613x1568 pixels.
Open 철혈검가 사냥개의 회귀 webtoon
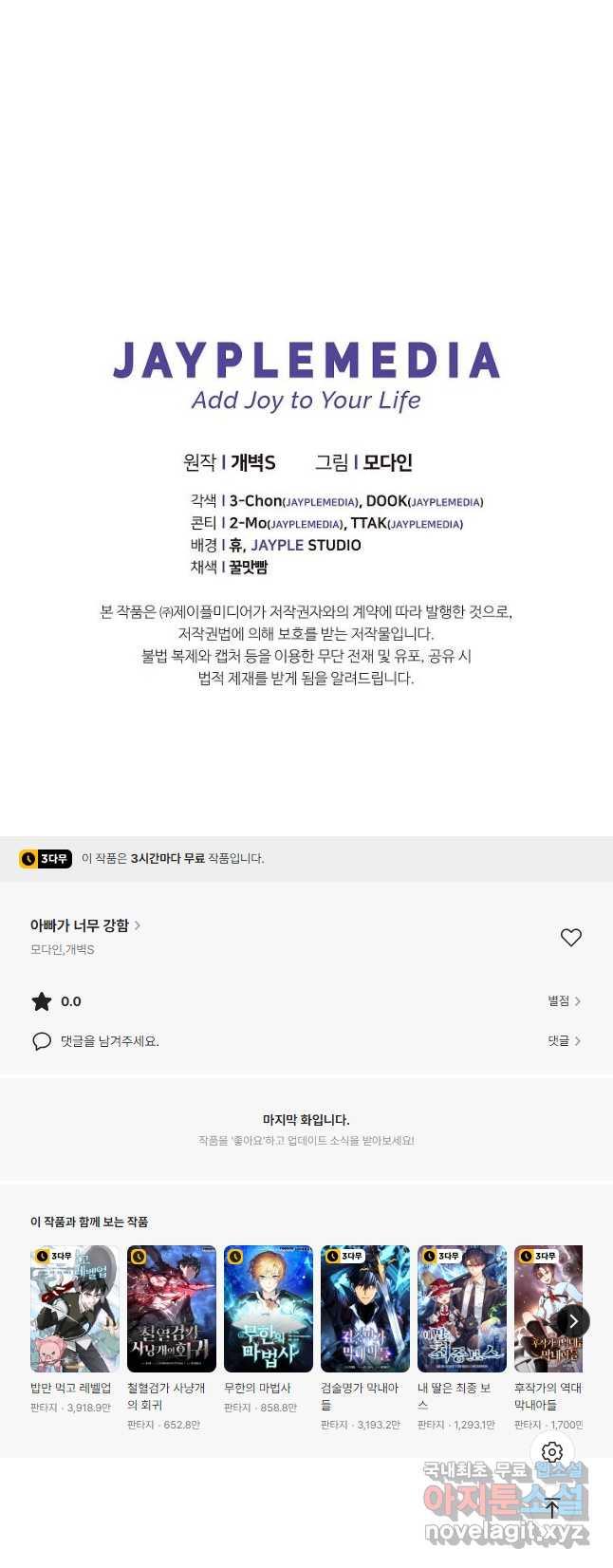(172, 1309)
